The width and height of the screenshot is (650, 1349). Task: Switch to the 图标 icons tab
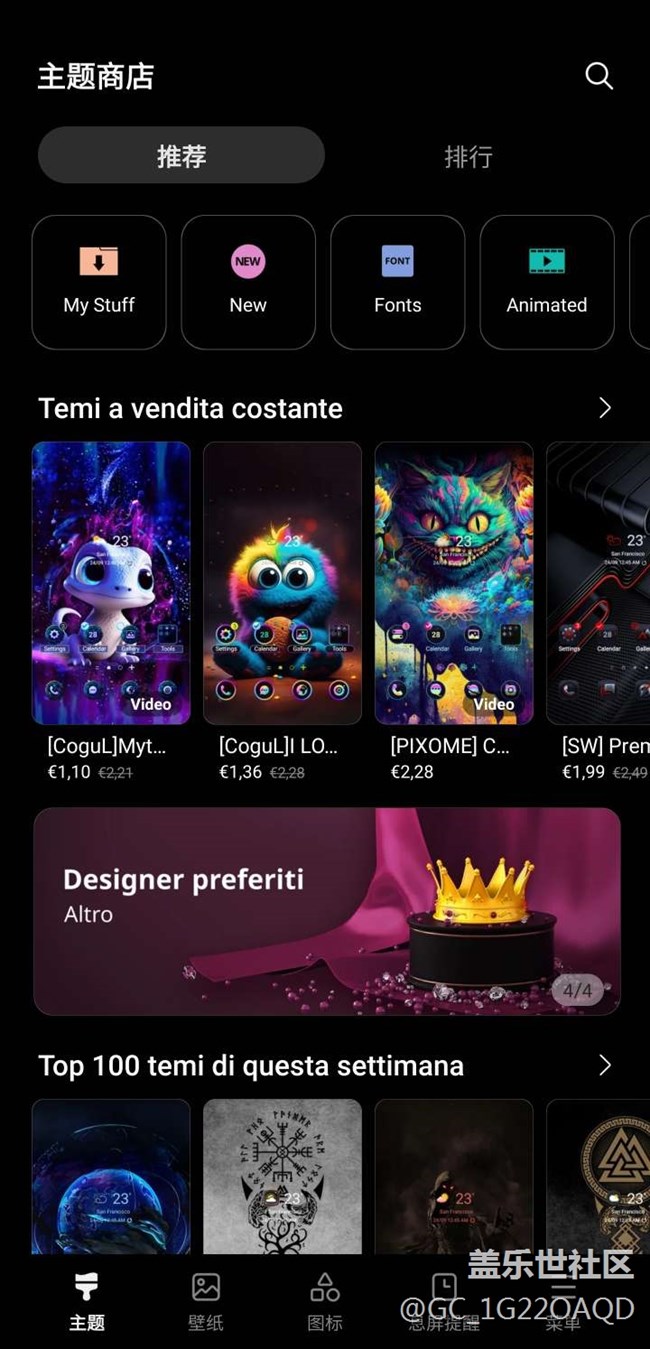pos(324,1300)
